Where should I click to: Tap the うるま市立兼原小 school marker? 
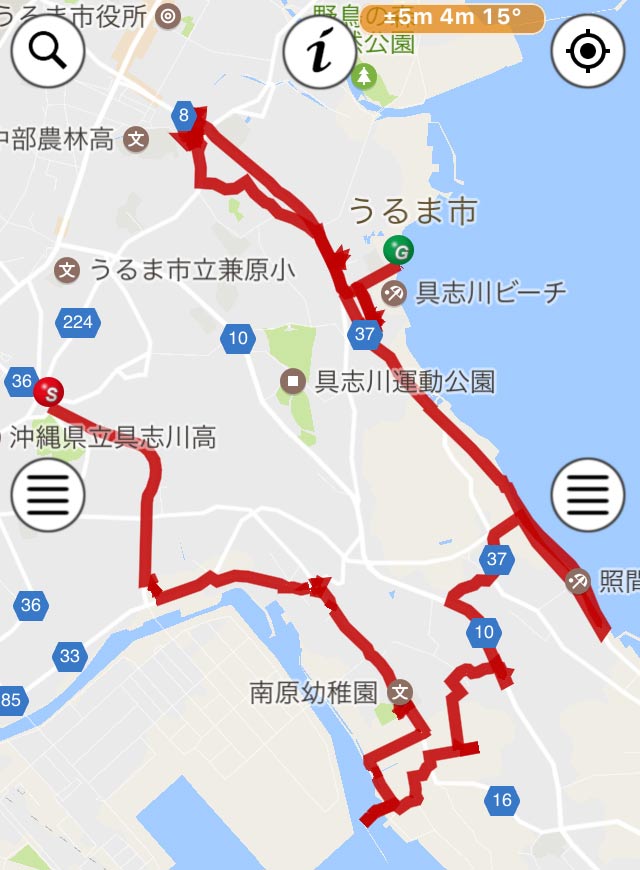pos(67,270)
